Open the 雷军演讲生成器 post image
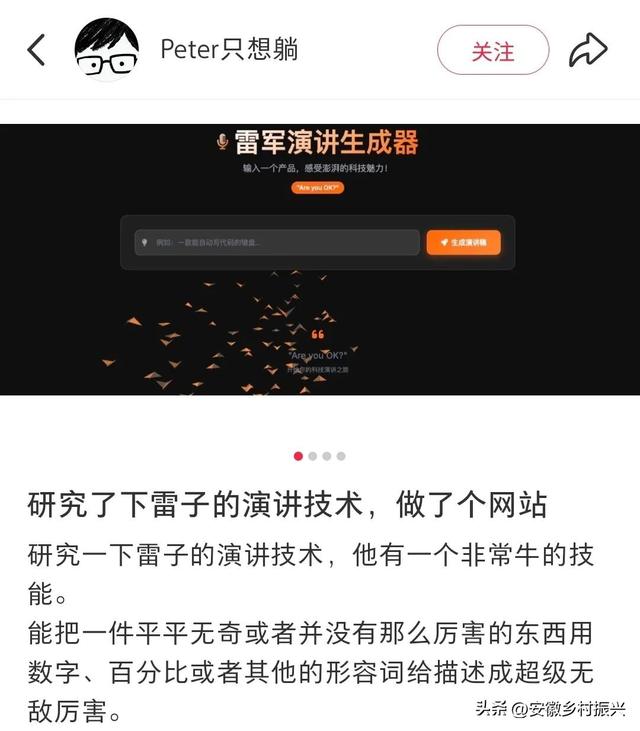This screenshot has height=731, width=640. pos(320,259)
